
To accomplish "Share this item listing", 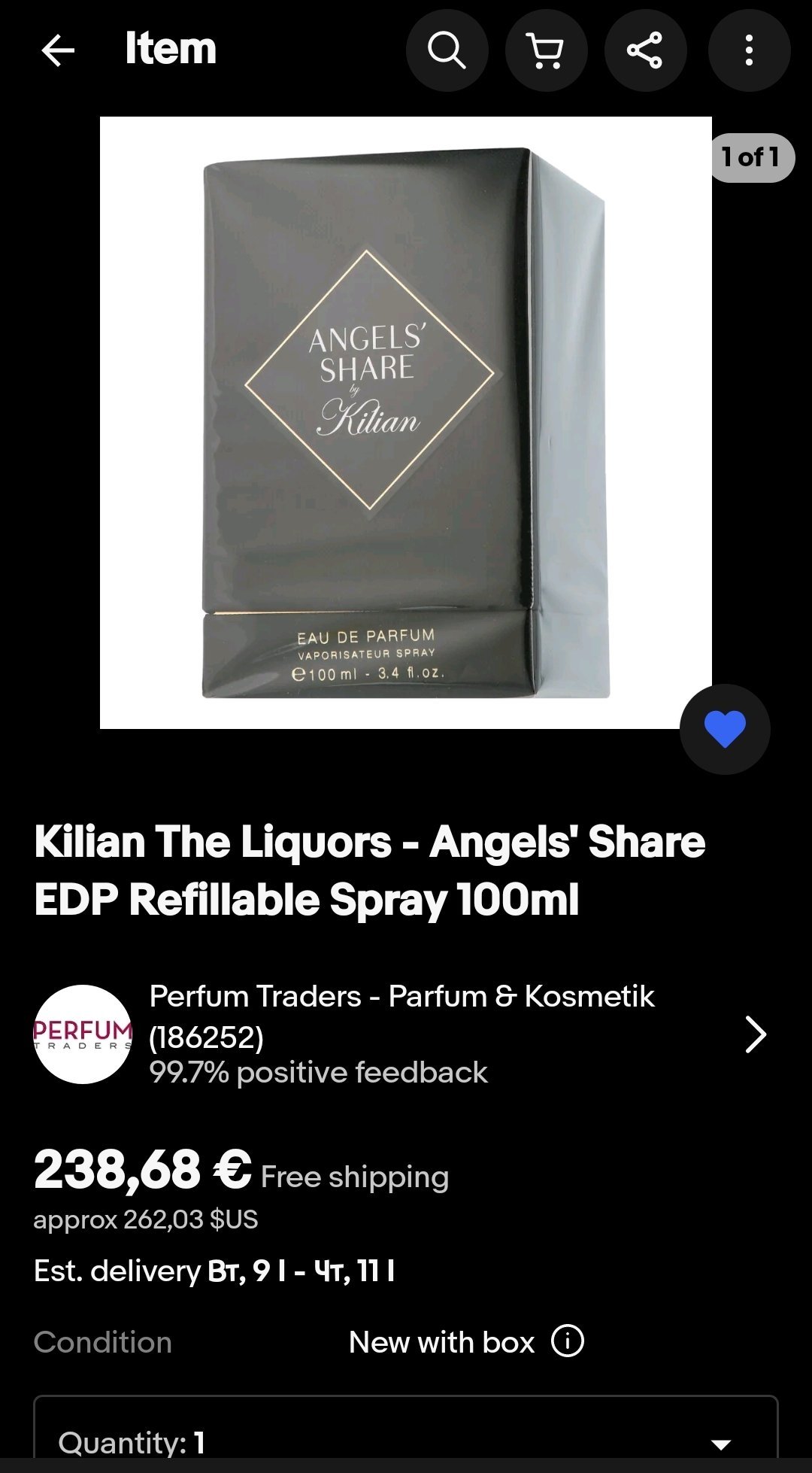I will pyautogui.click(x=646, y=50).
